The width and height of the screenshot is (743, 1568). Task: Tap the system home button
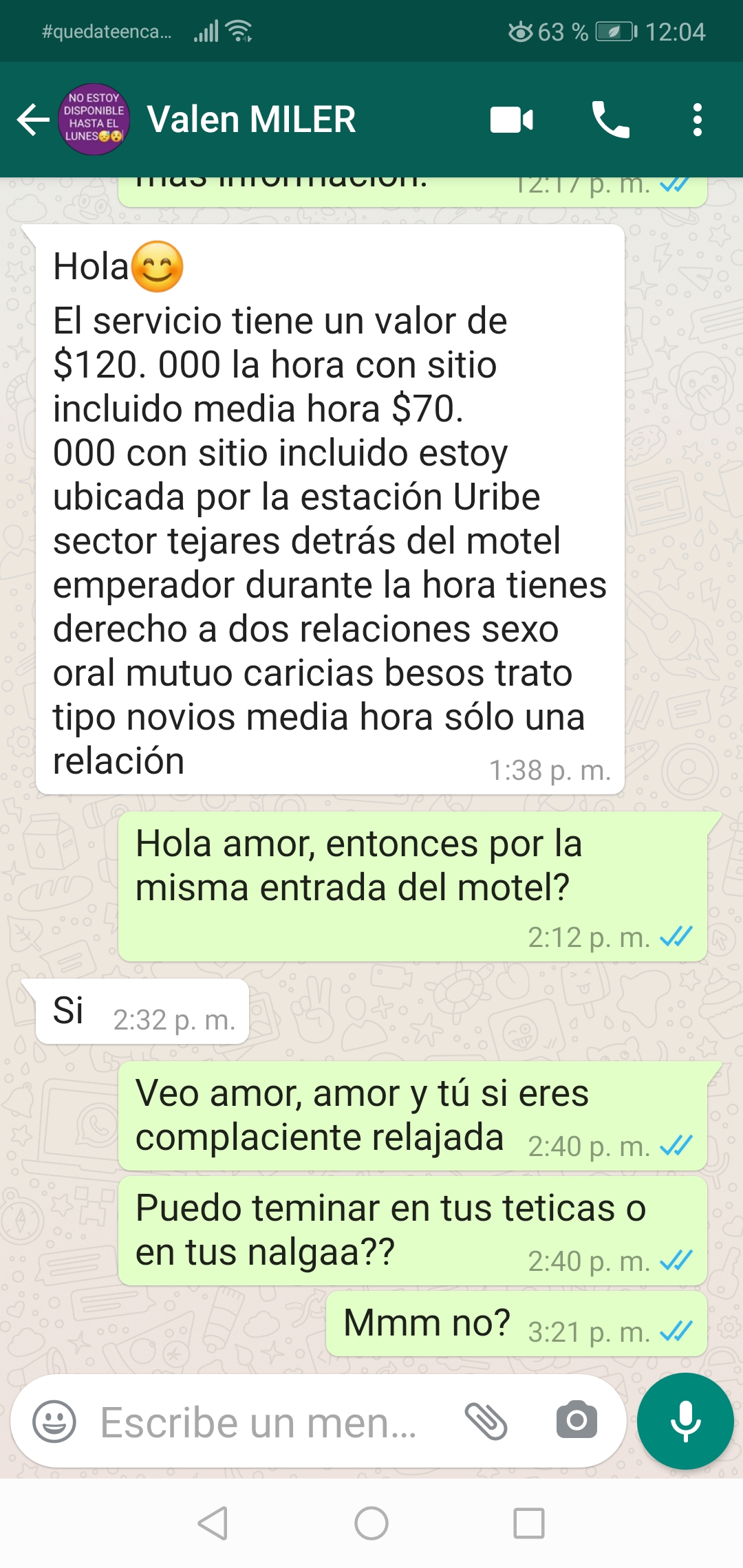pos(371,1523)
